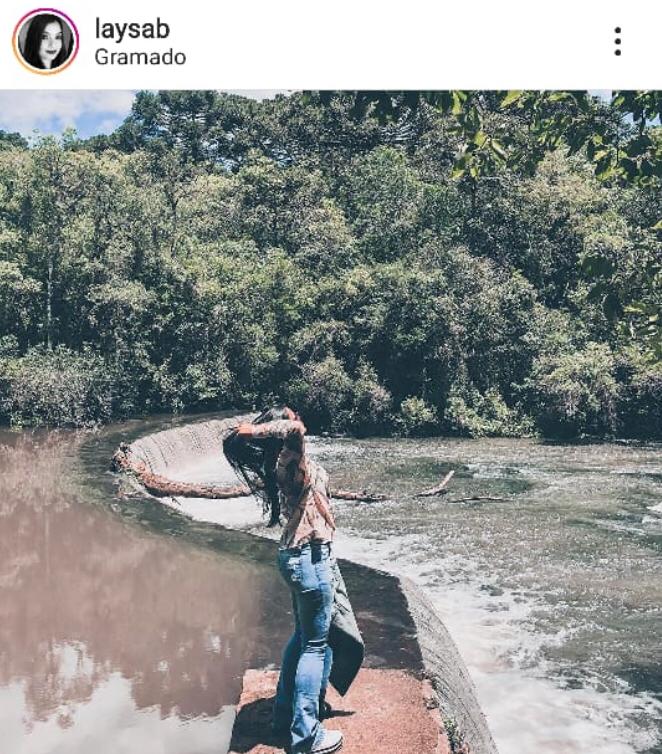The image size is (662, 754).
Task: Open laysab's profile picture story
Action: 45,42
